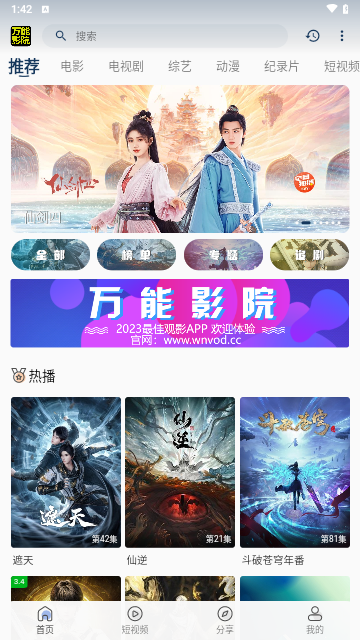Open the 专题 topics button
The height and width of the screenshot is (640, 360).
point(223,255)
